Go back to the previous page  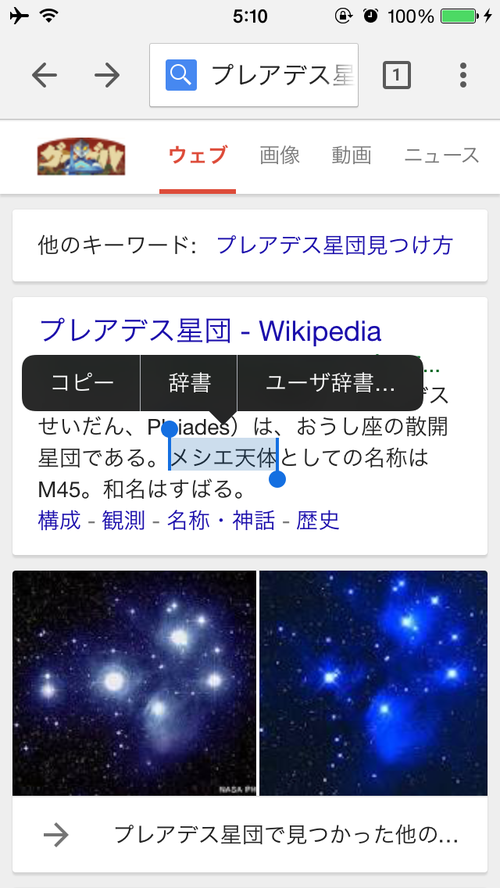click(44, 75)
